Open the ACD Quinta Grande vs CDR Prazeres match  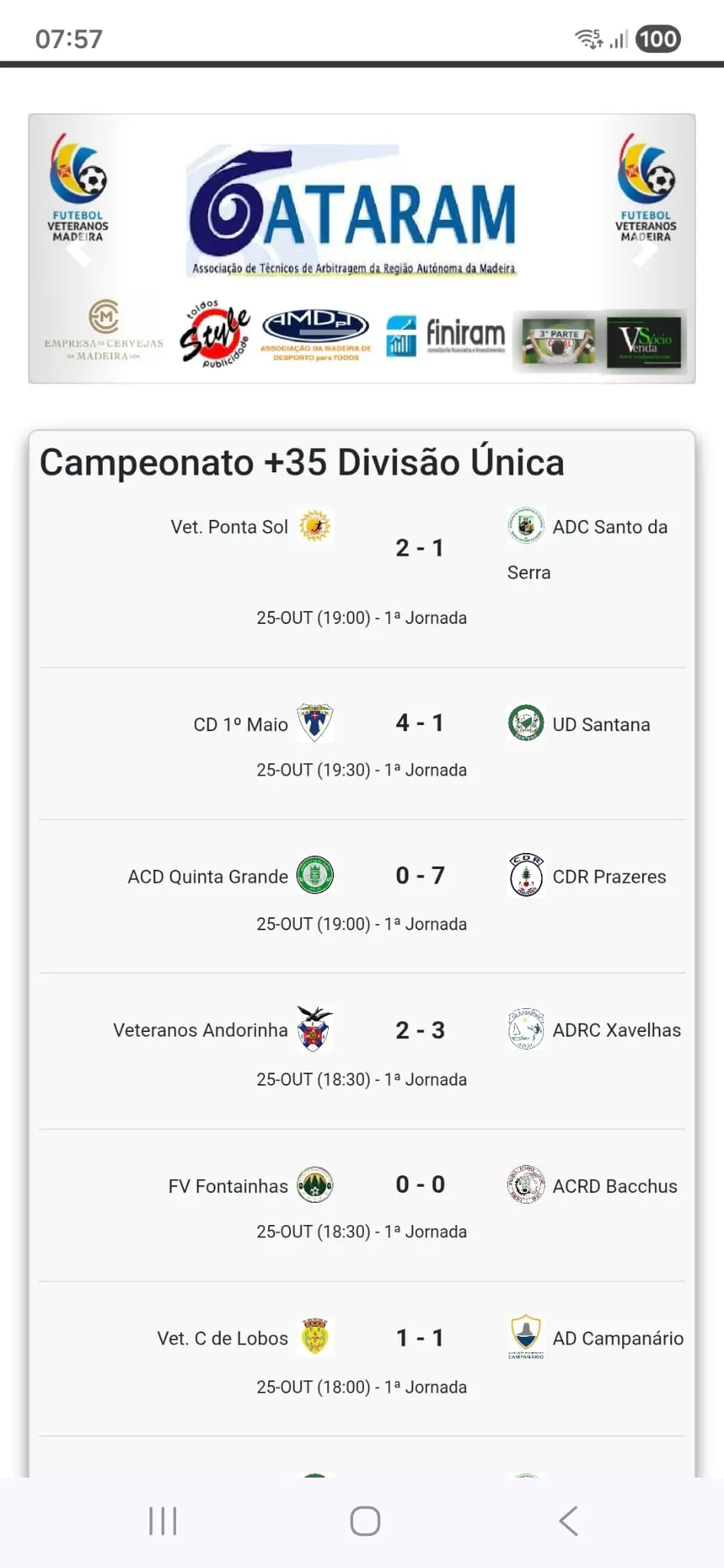[418, 876]
